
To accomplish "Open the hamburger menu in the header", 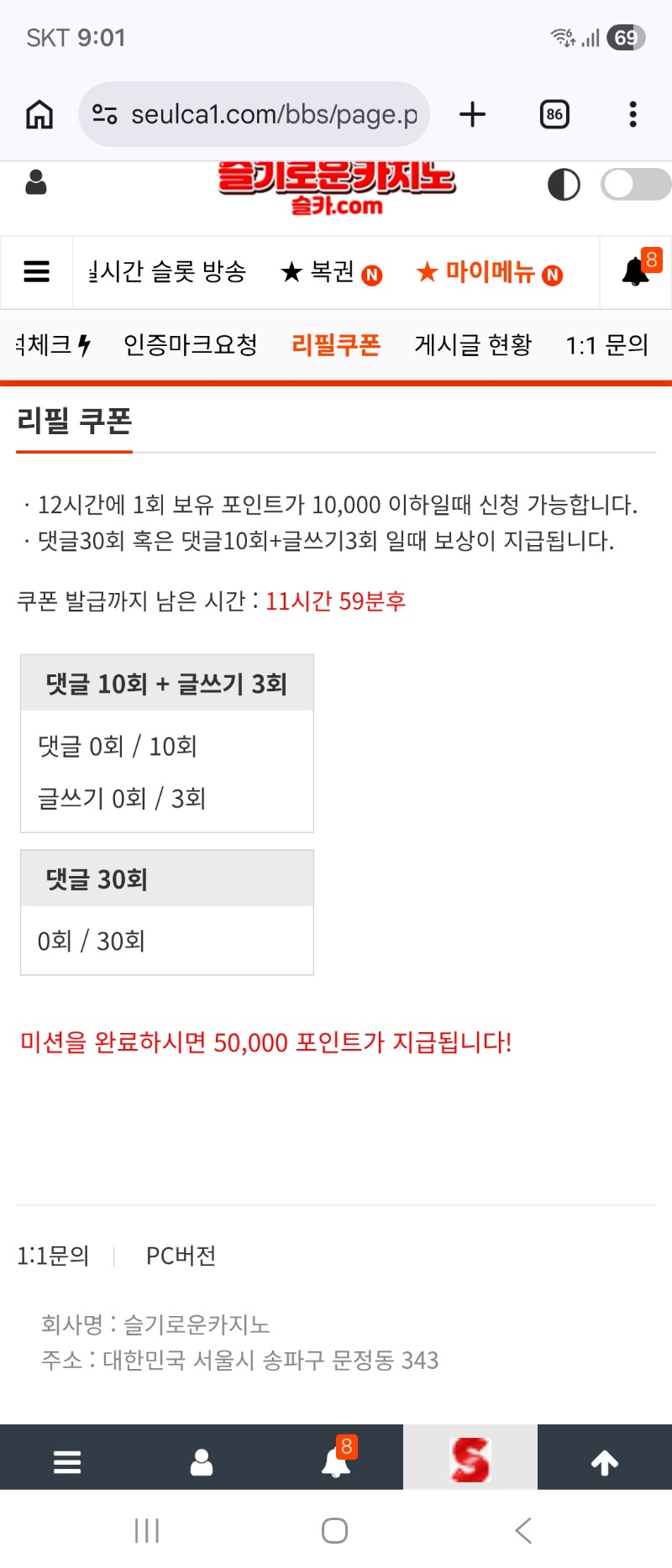I will tap(37, 272).
